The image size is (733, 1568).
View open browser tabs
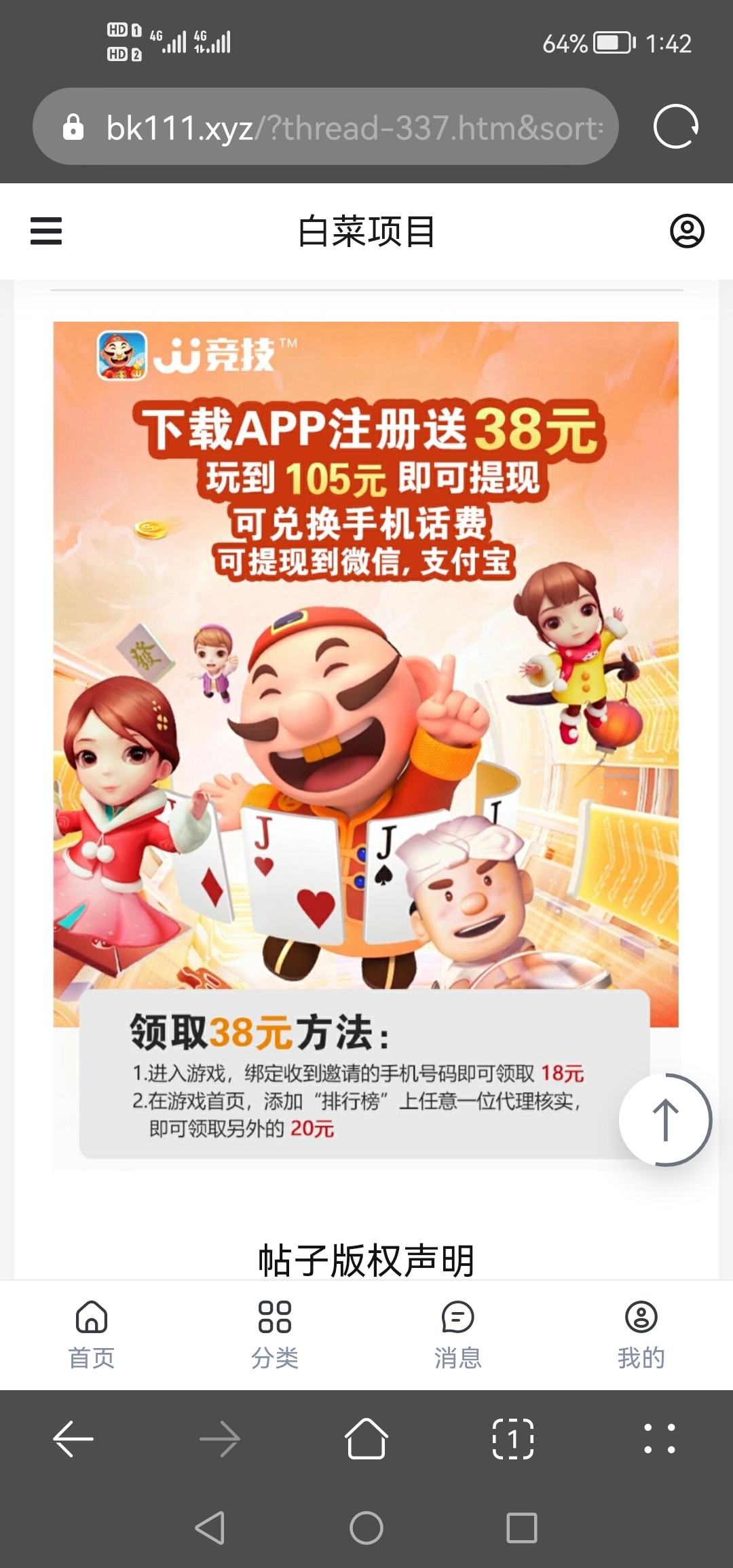click(x=513, y=1439)
